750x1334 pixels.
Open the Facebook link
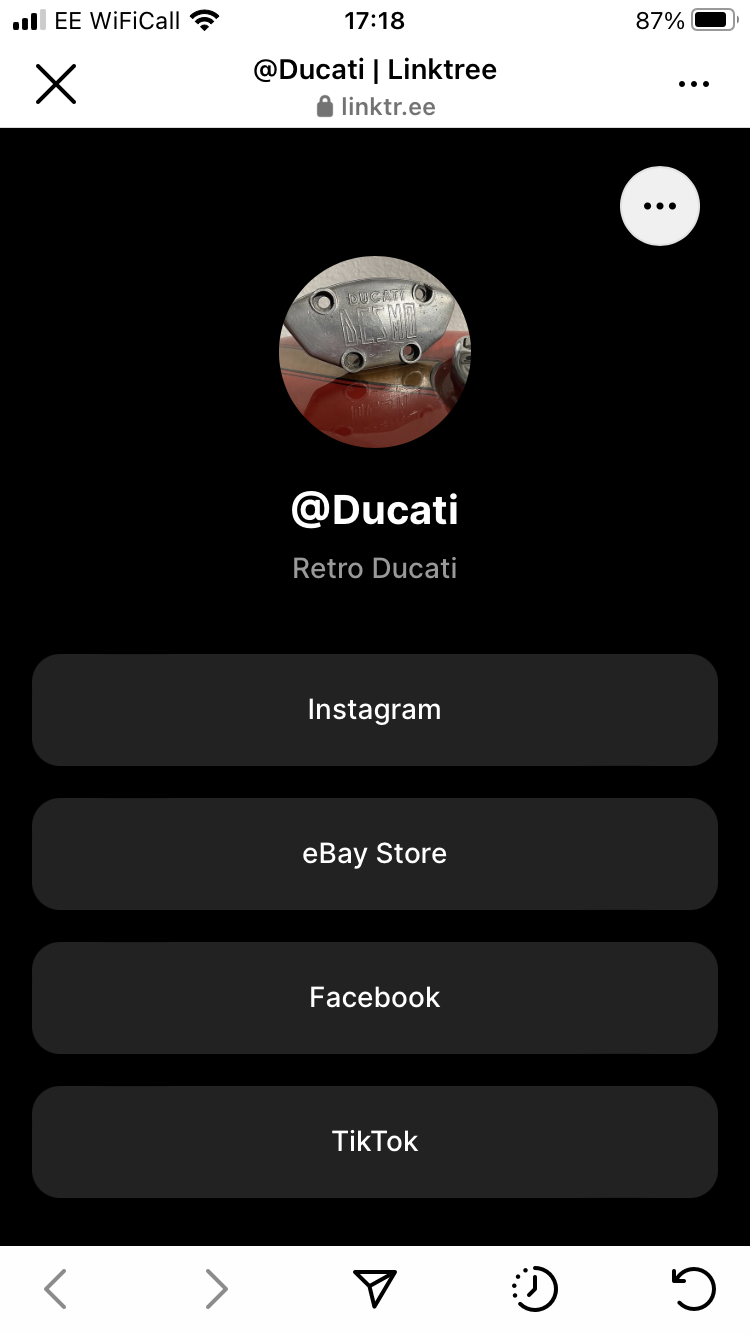375,998
